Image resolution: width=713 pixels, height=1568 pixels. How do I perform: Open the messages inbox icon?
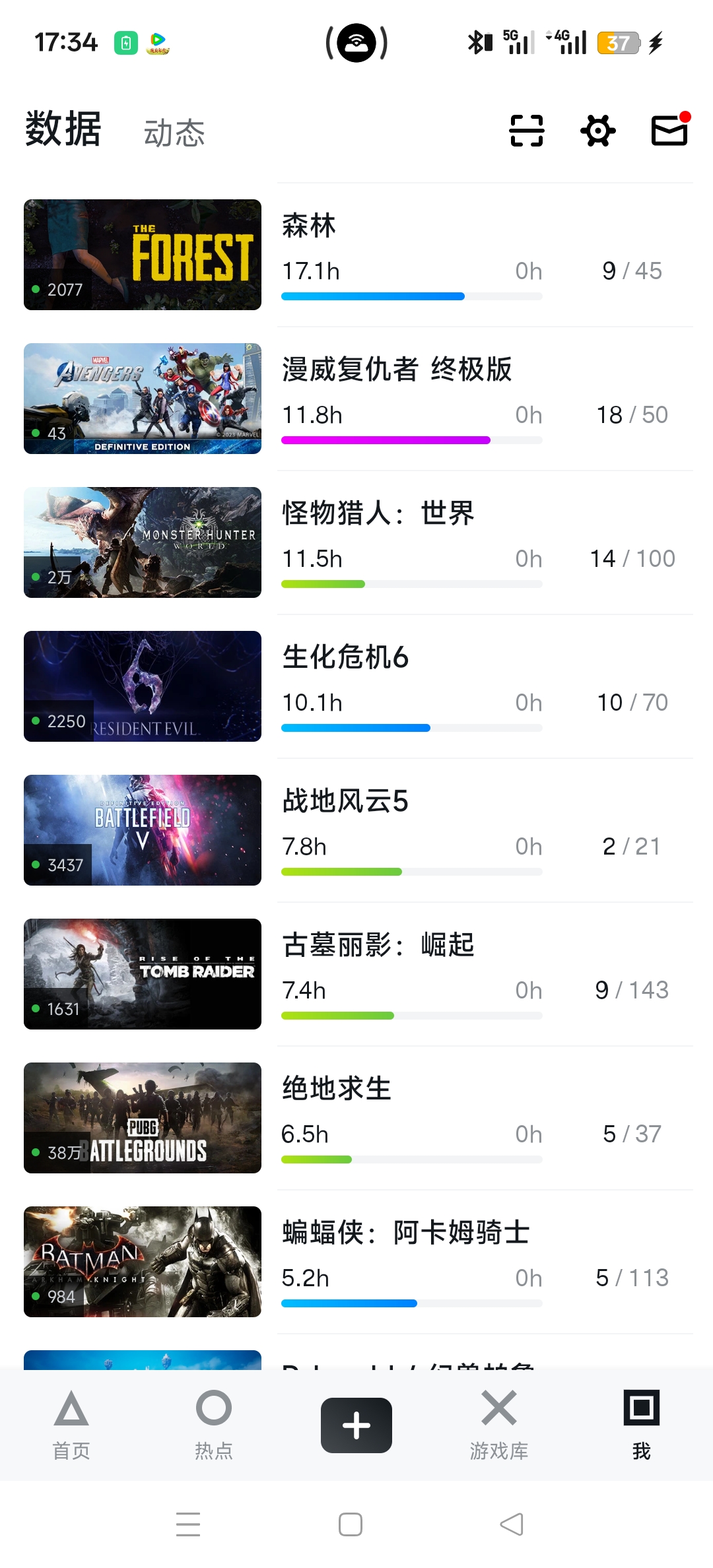pos(669,130)
